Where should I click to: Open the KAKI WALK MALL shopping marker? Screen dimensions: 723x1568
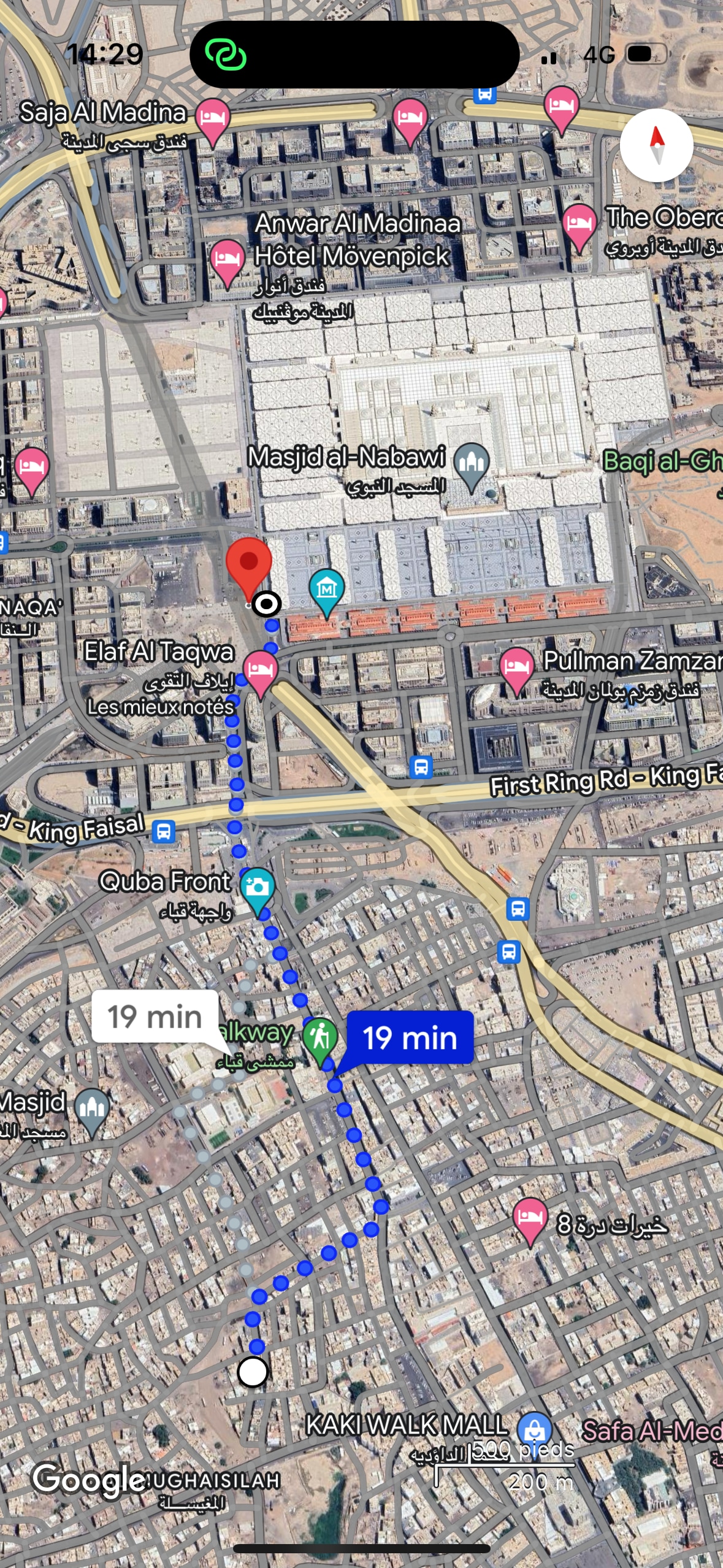coord(534,1428)
